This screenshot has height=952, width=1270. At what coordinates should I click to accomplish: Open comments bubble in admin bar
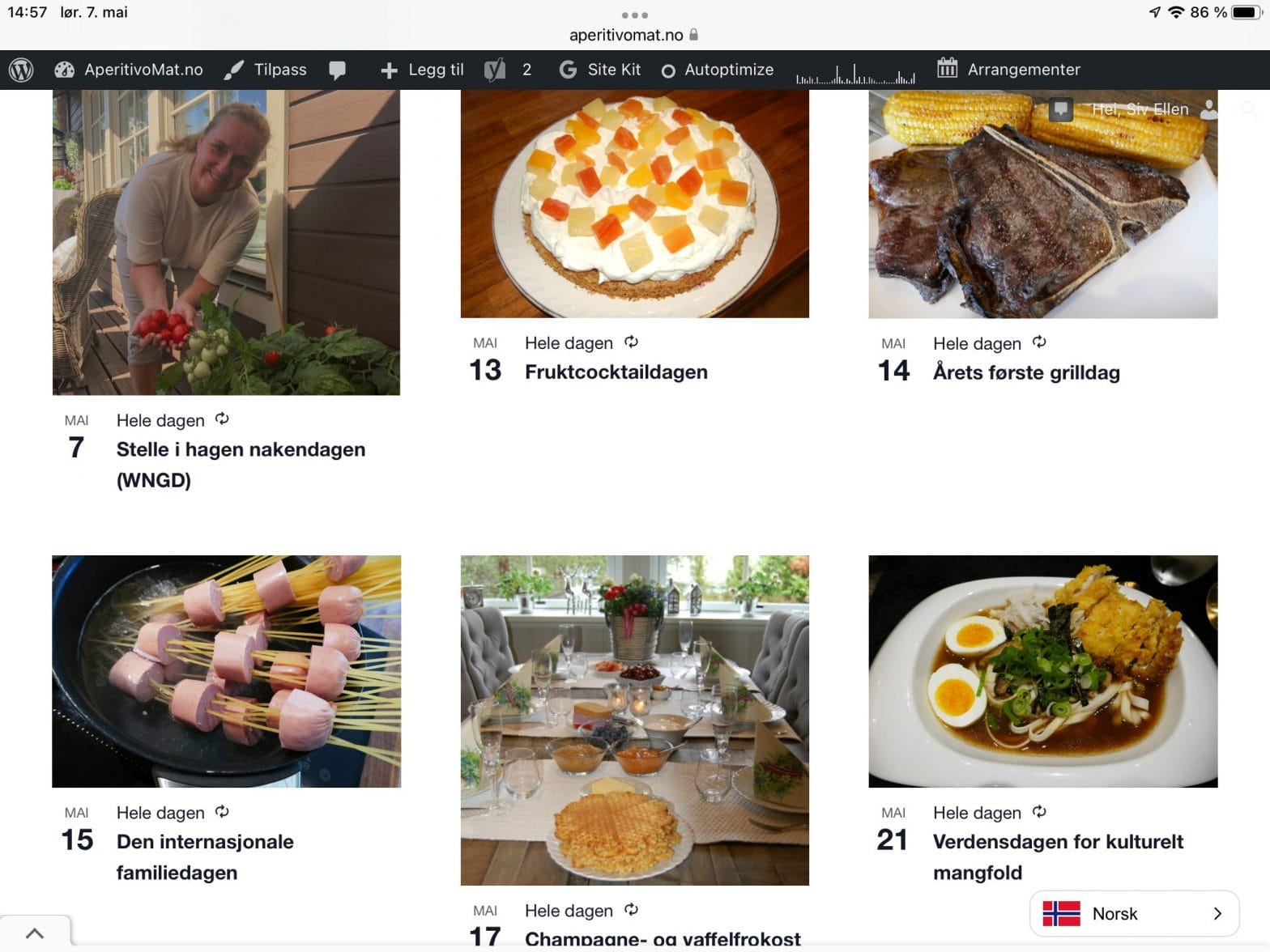338,70
